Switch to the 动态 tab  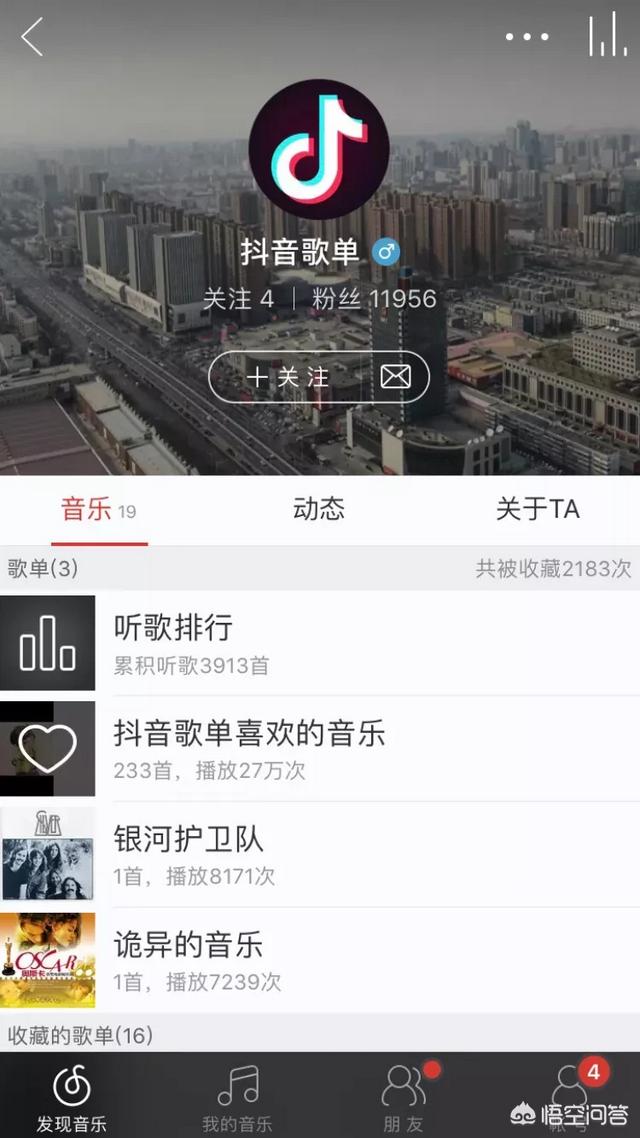[319, 509]
